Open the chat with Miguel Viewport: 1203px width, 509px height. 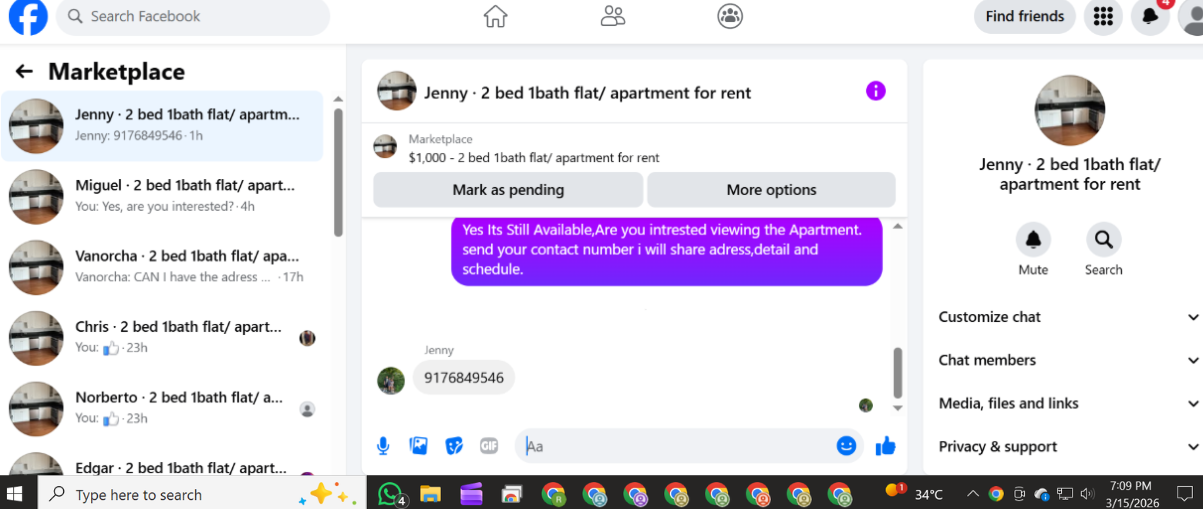162,197
